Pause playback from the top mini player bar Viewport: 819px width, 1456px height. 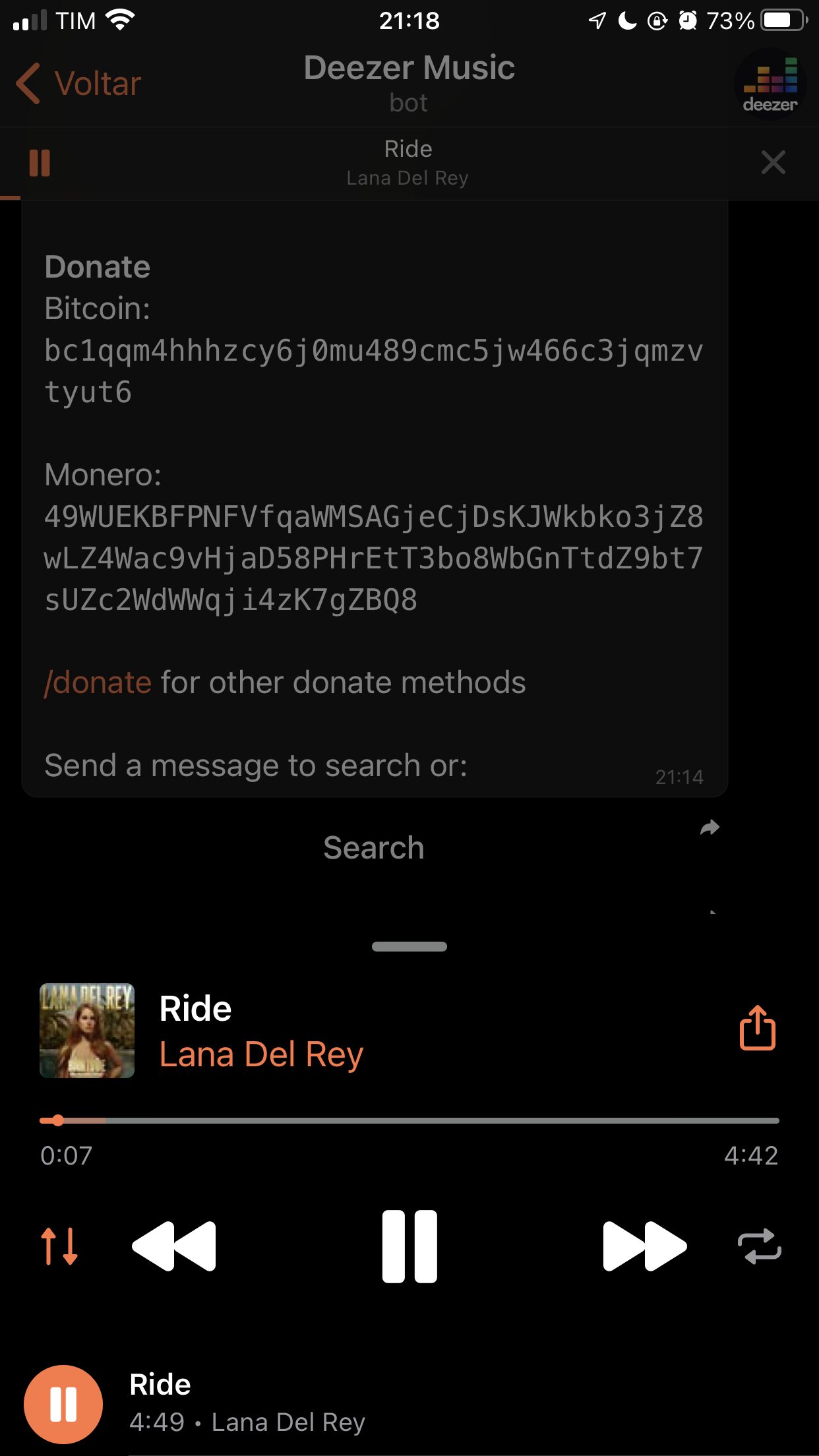pyautogui.click(x=40, y=163)
